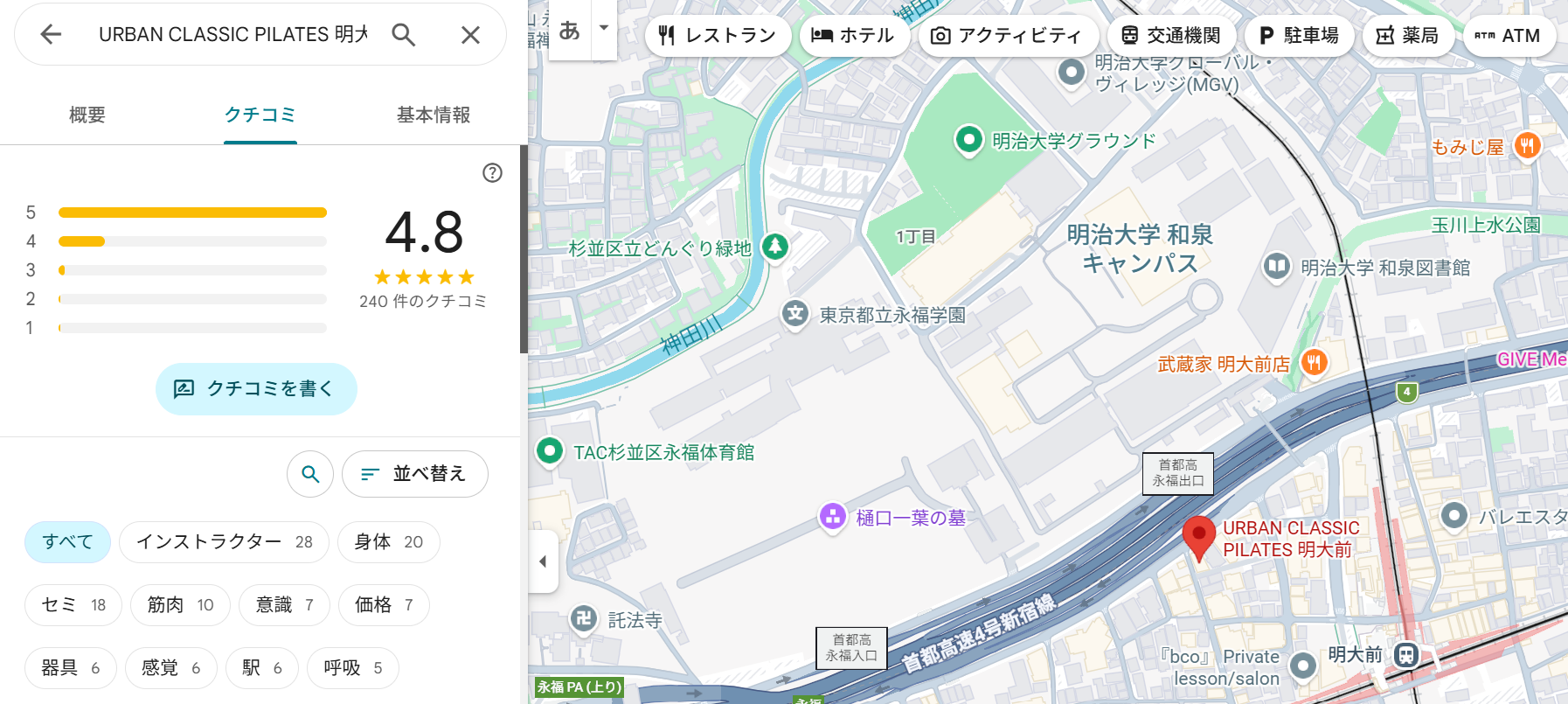Filter reviews by the セミ chip

click(73, 605)
